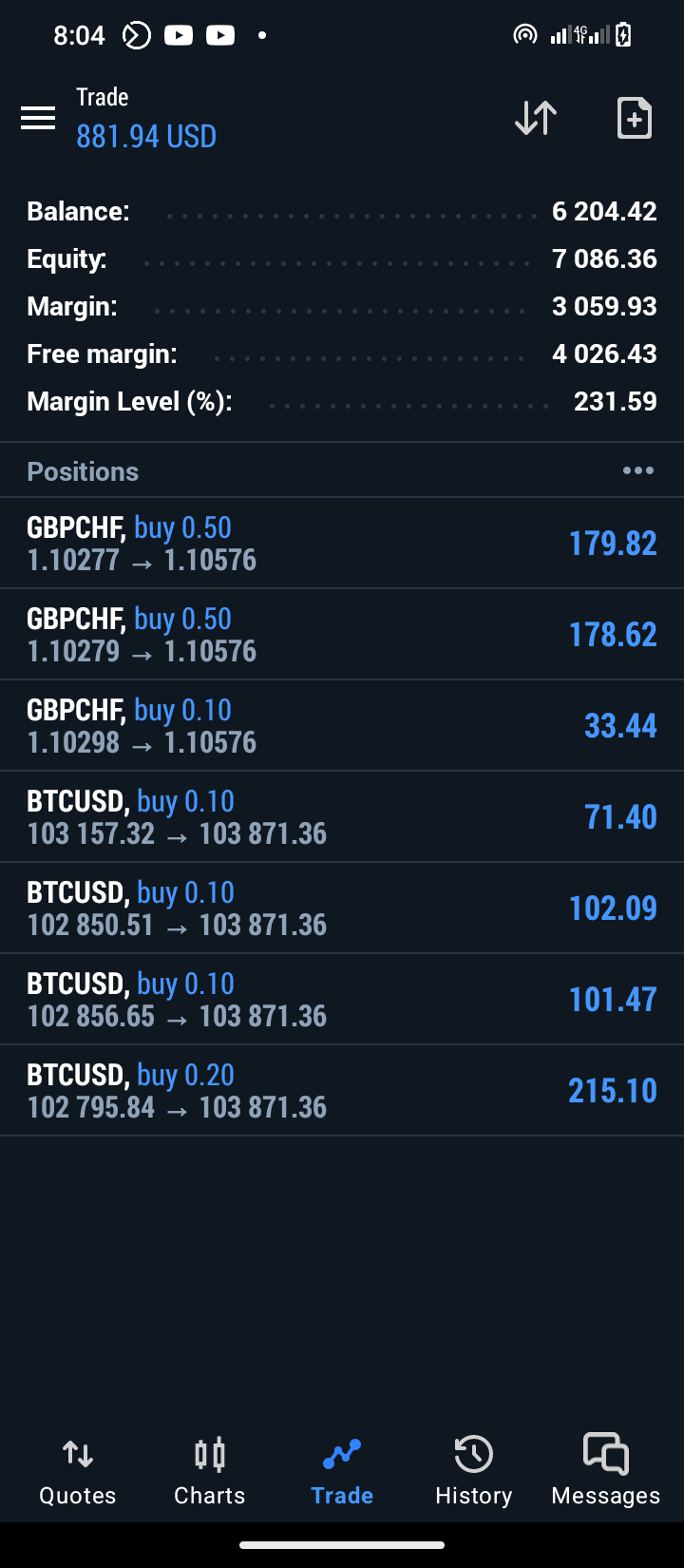Open the GBPCHF position opened at 1.10279

[342, 635]
